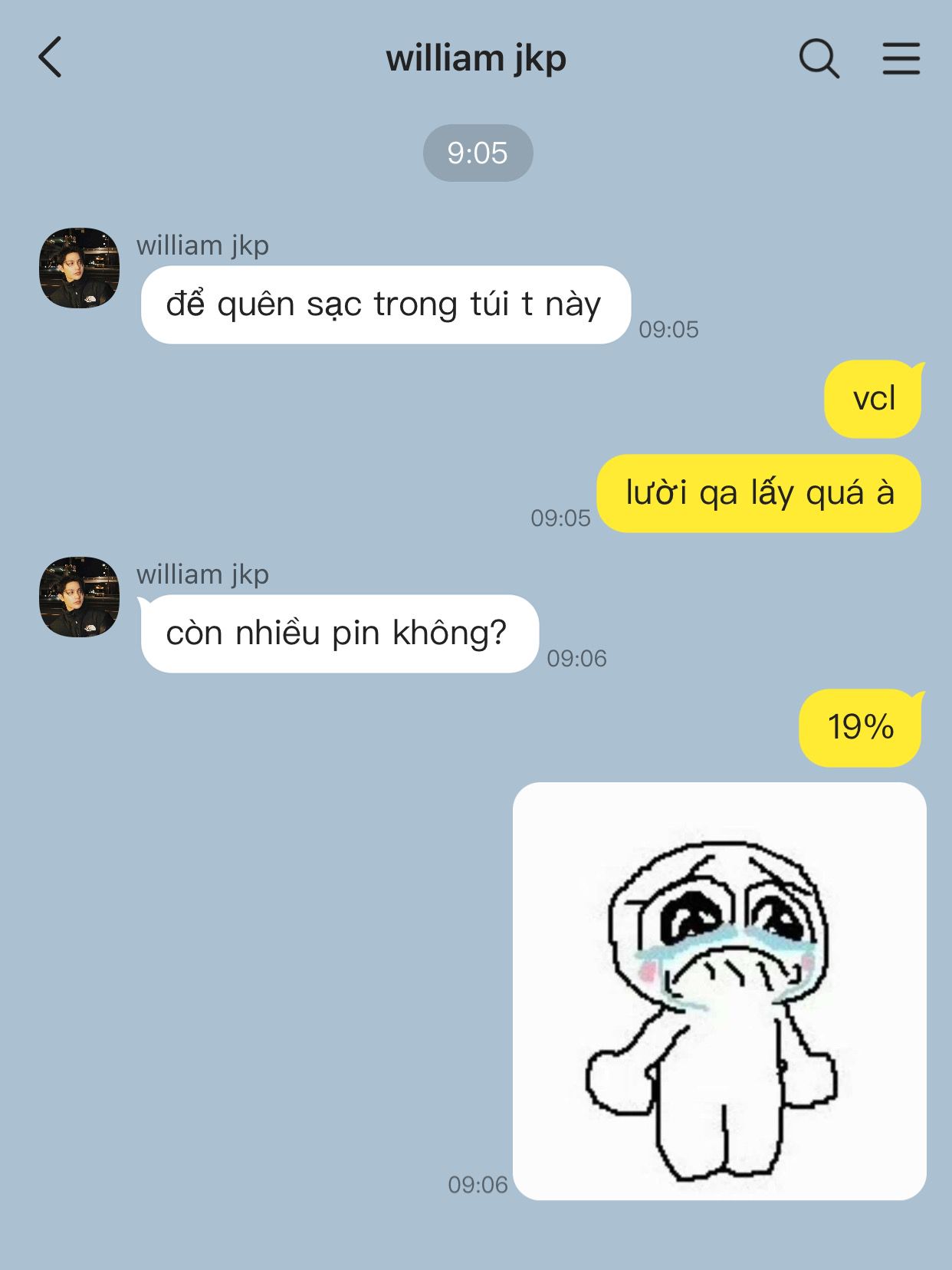Viewport: 952px width, 1270px height.
Task: Open william jkp's avatar beside the battery question
Action: pyautogui.click(x=79, y=597)
